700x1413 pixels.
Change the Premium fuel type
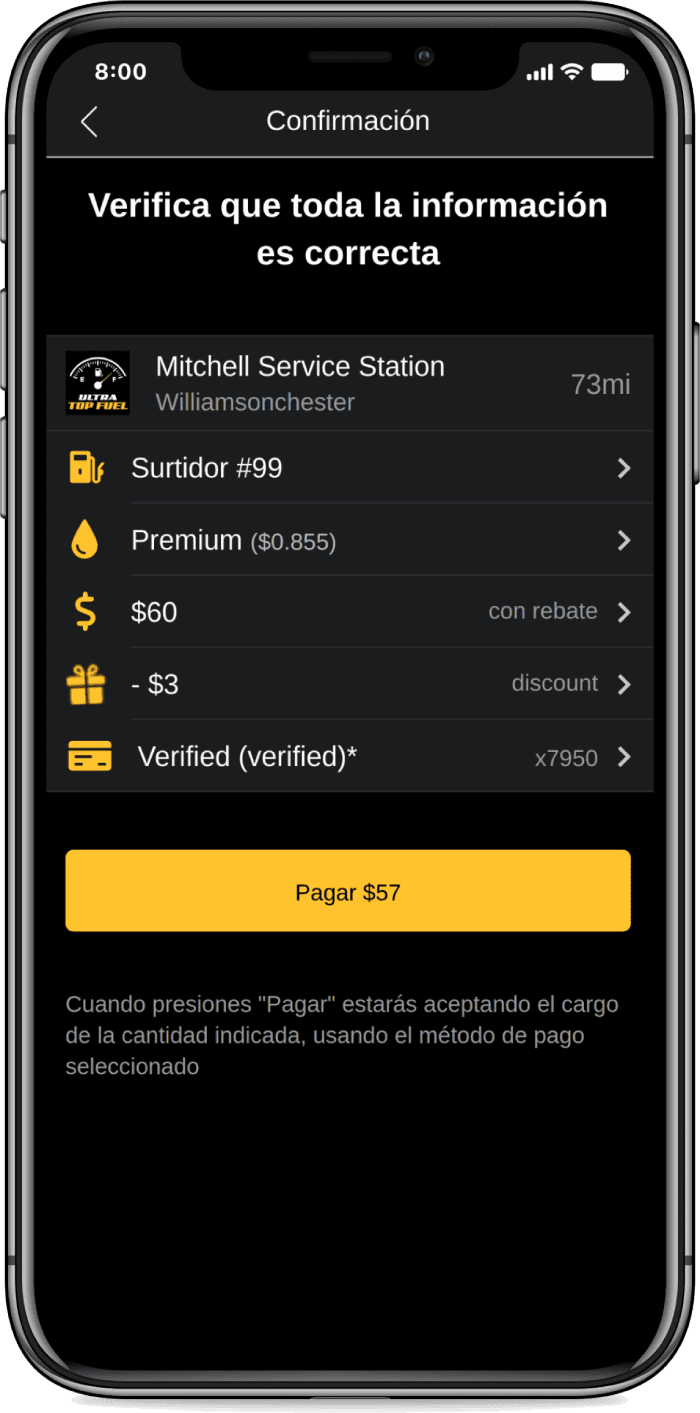click(349, 541)
